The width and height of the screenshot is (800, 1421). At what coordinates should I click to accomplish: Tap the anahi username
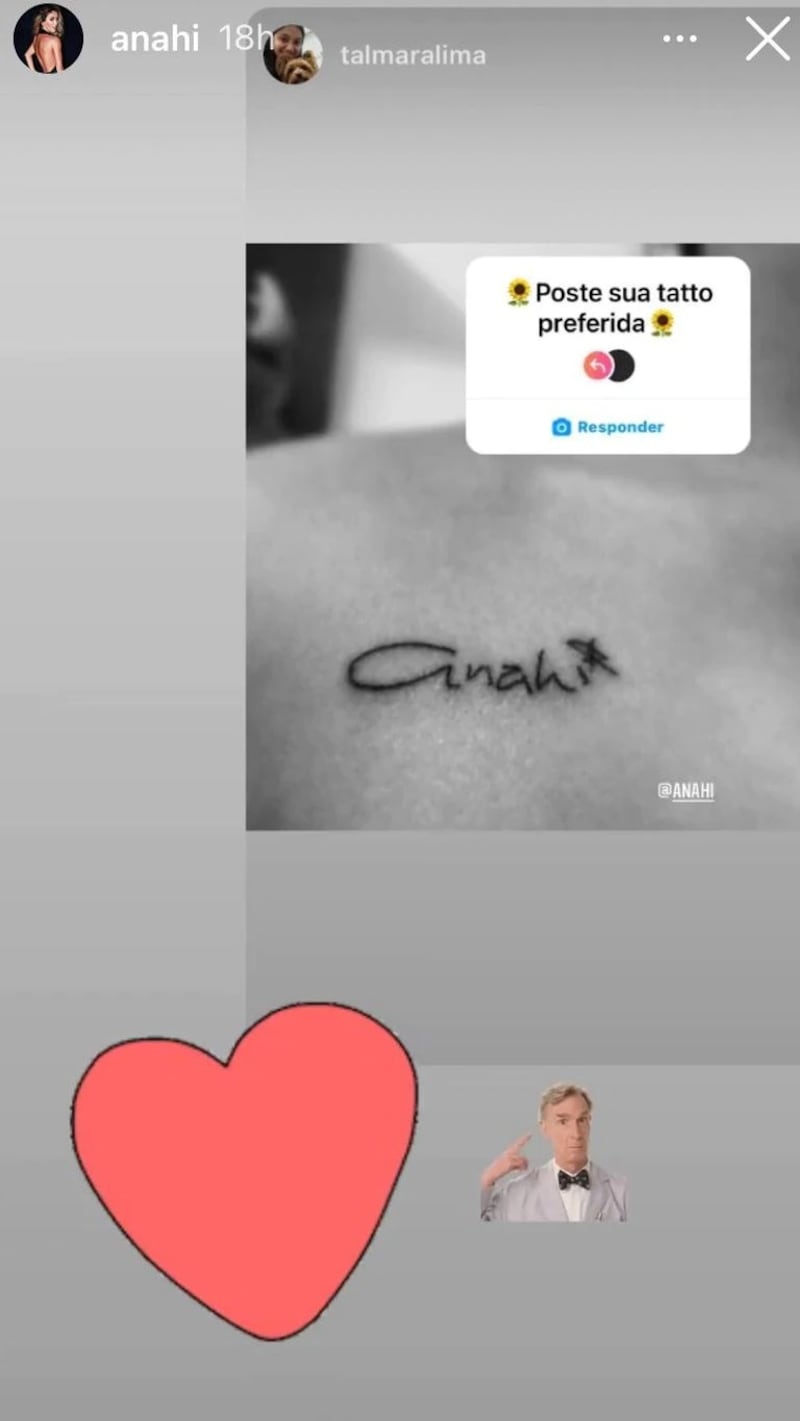(x=154, y=39)
